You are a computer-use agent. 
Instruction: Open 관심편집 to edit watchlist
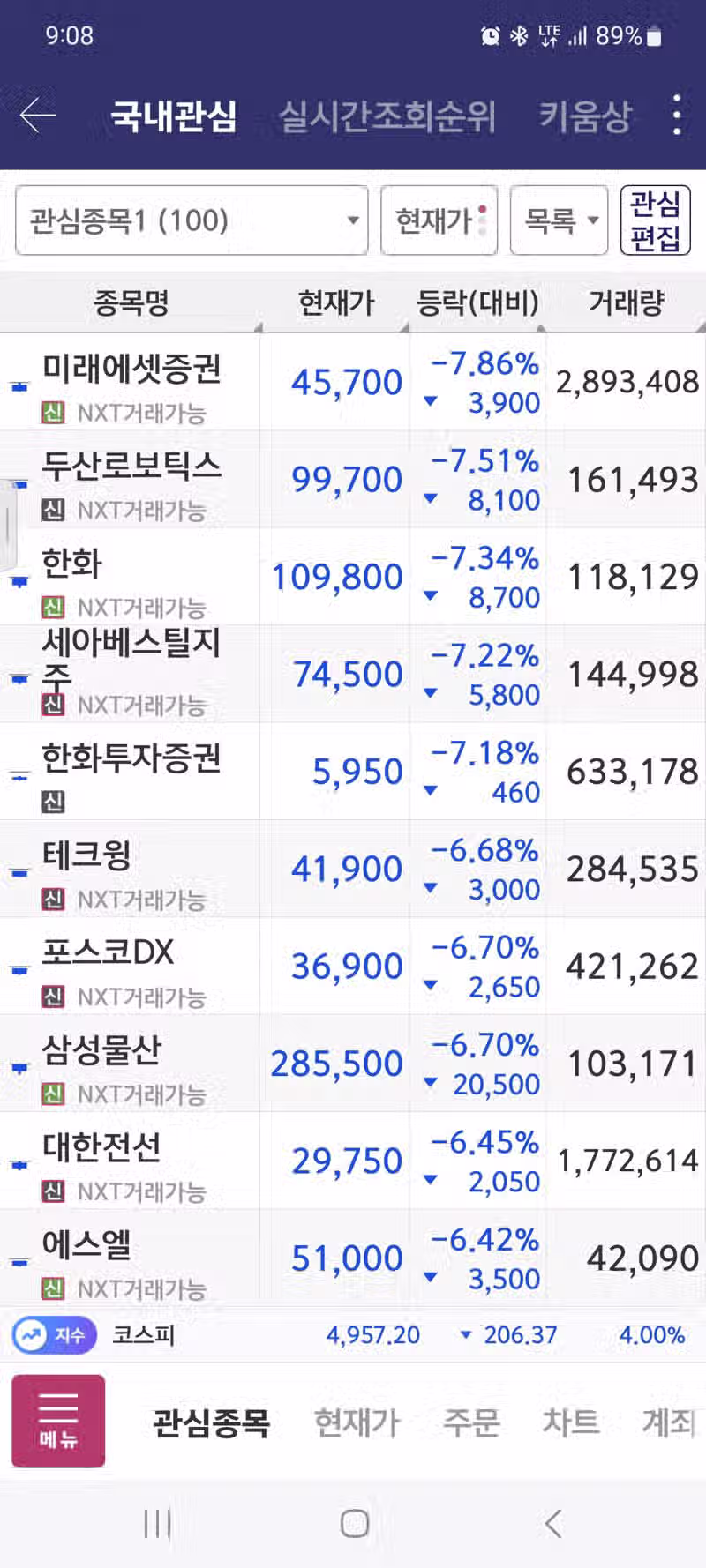655,220
